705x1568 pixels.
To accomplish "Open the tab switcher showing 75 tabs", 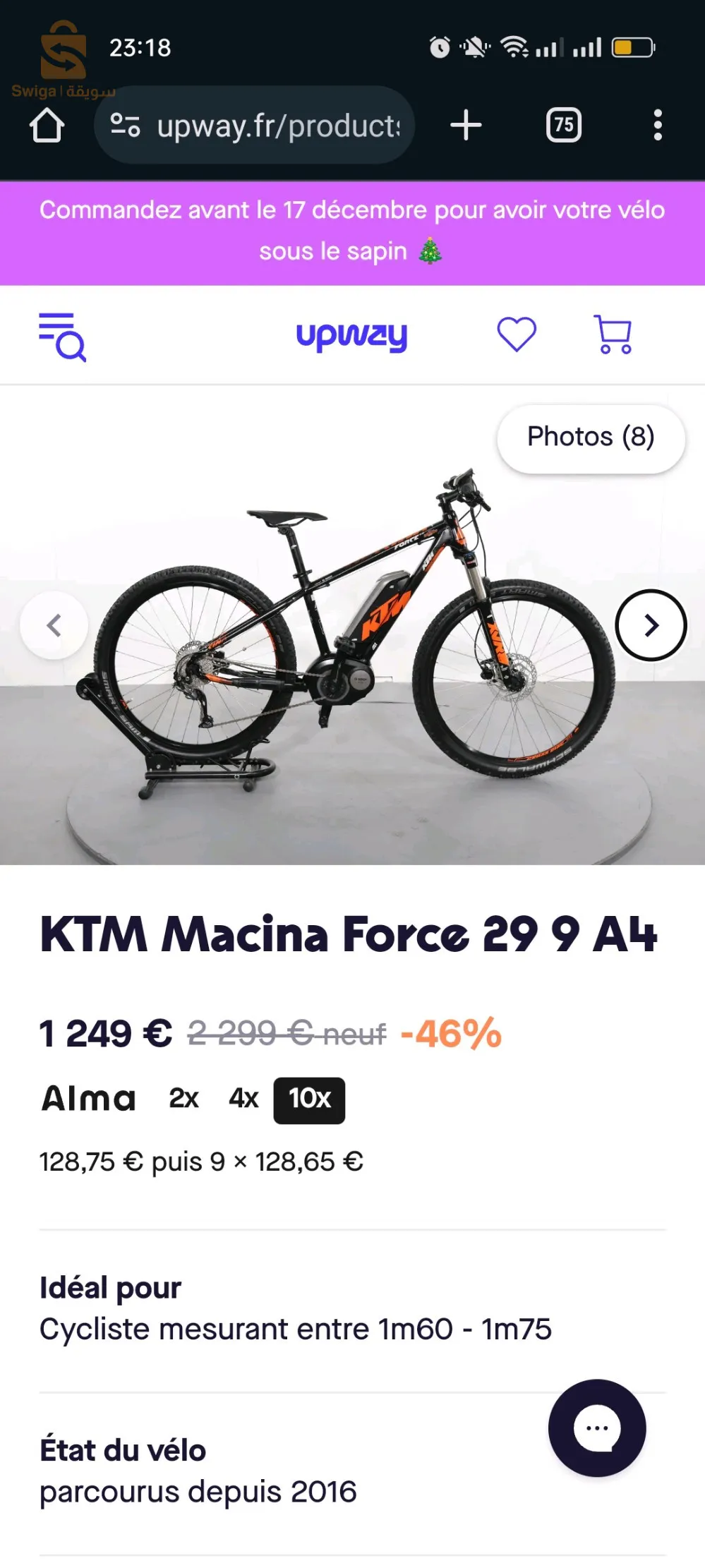I will click(x=562, y=124).
